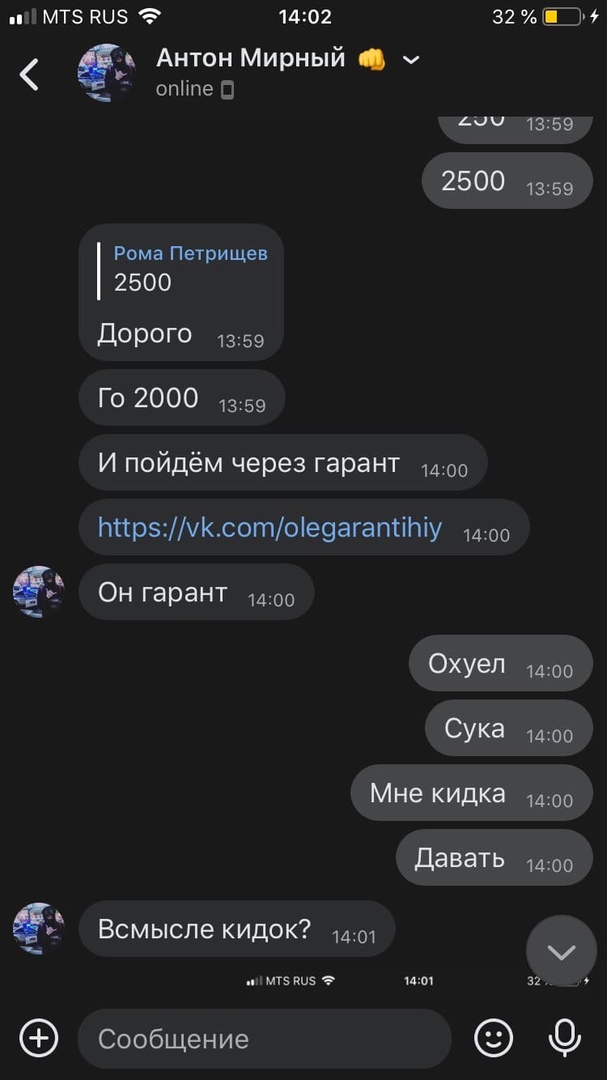This screenshot has width=607, height=1080.
Task: Expand the chat options dropdown arrow
Action: pyautogui.click(x=411, y=60)
